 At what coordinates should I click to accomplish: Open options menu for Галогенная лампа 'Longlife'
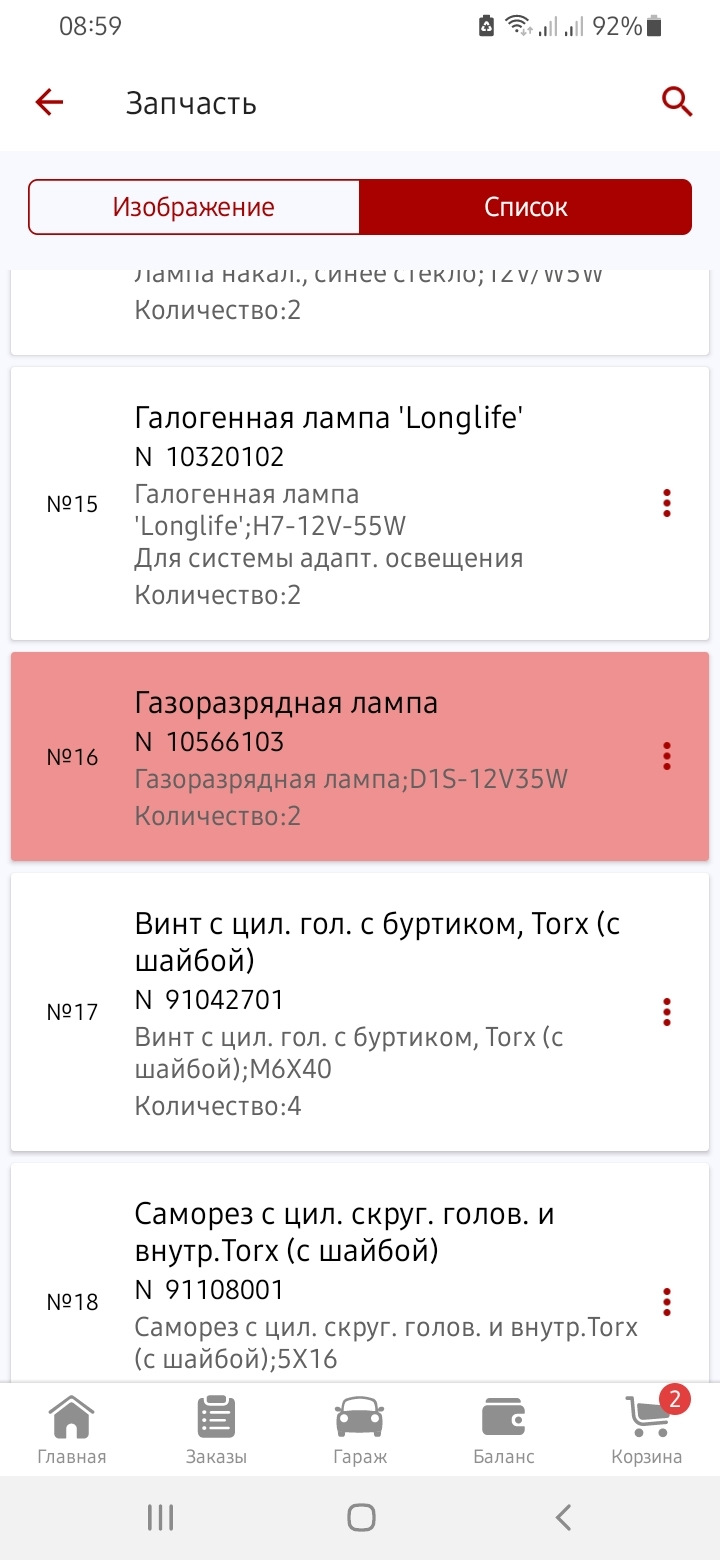point(666,503)
